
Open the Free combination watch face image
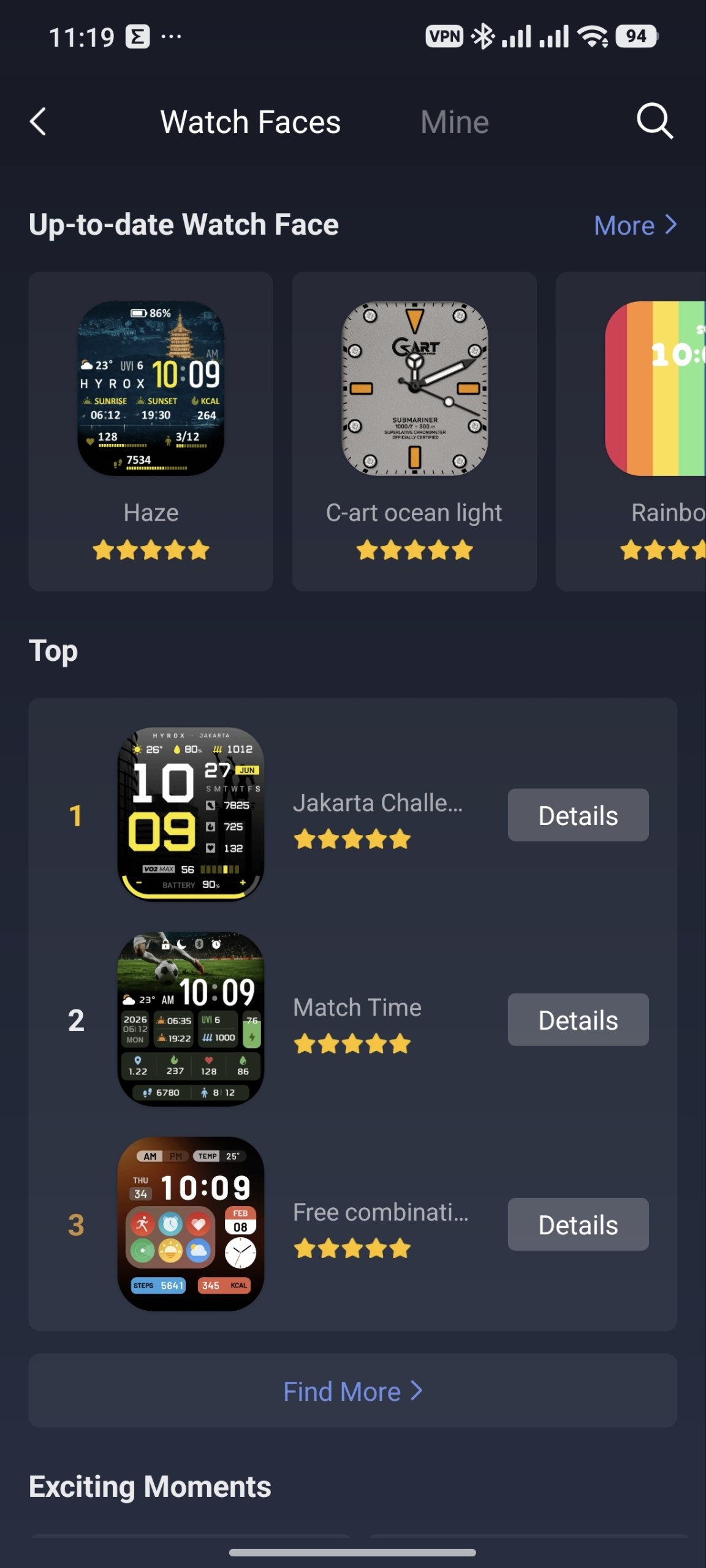[x=191, y=1224]
